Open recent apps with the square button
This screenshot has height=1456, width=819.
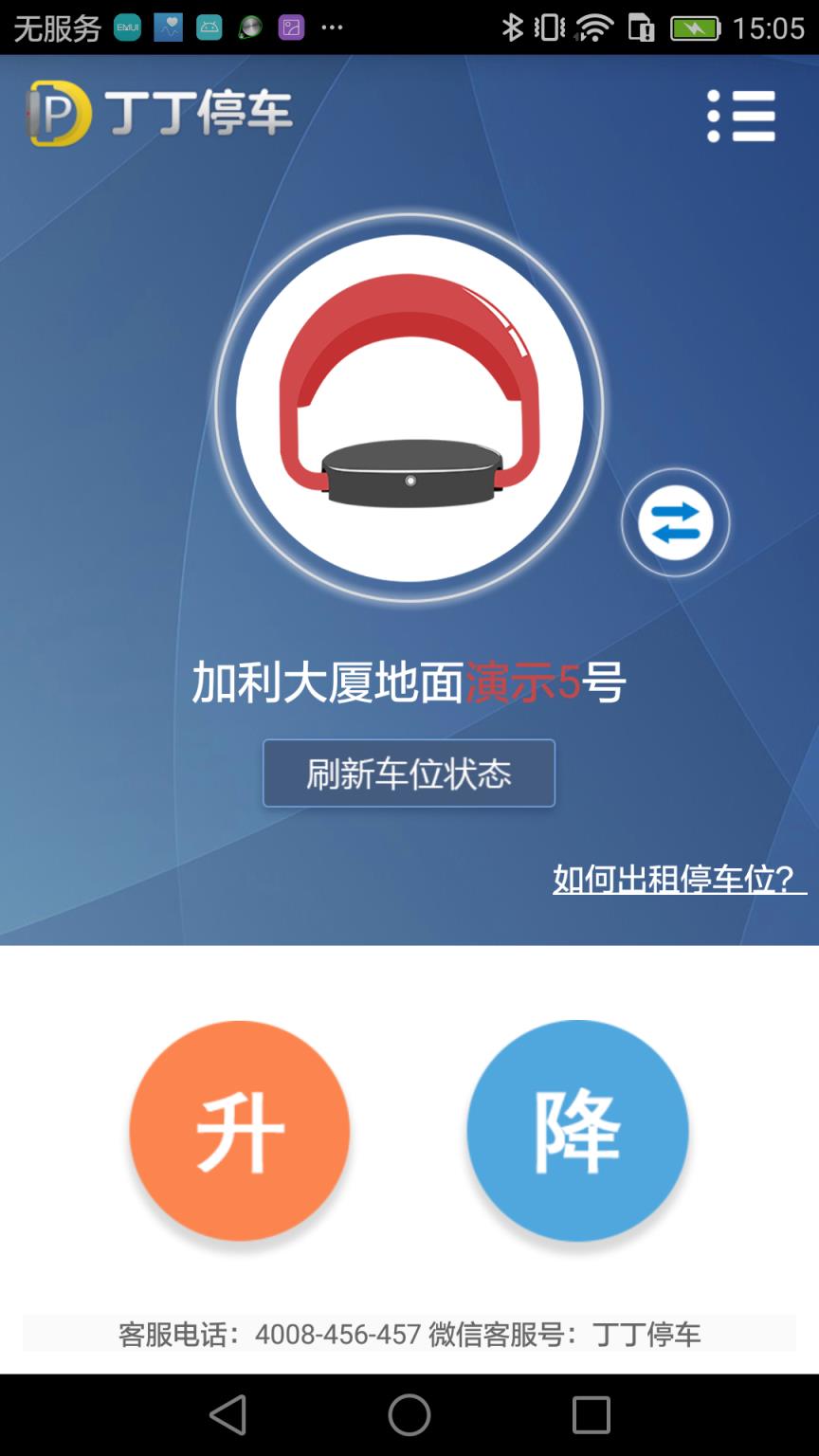tap(588, 1414)
